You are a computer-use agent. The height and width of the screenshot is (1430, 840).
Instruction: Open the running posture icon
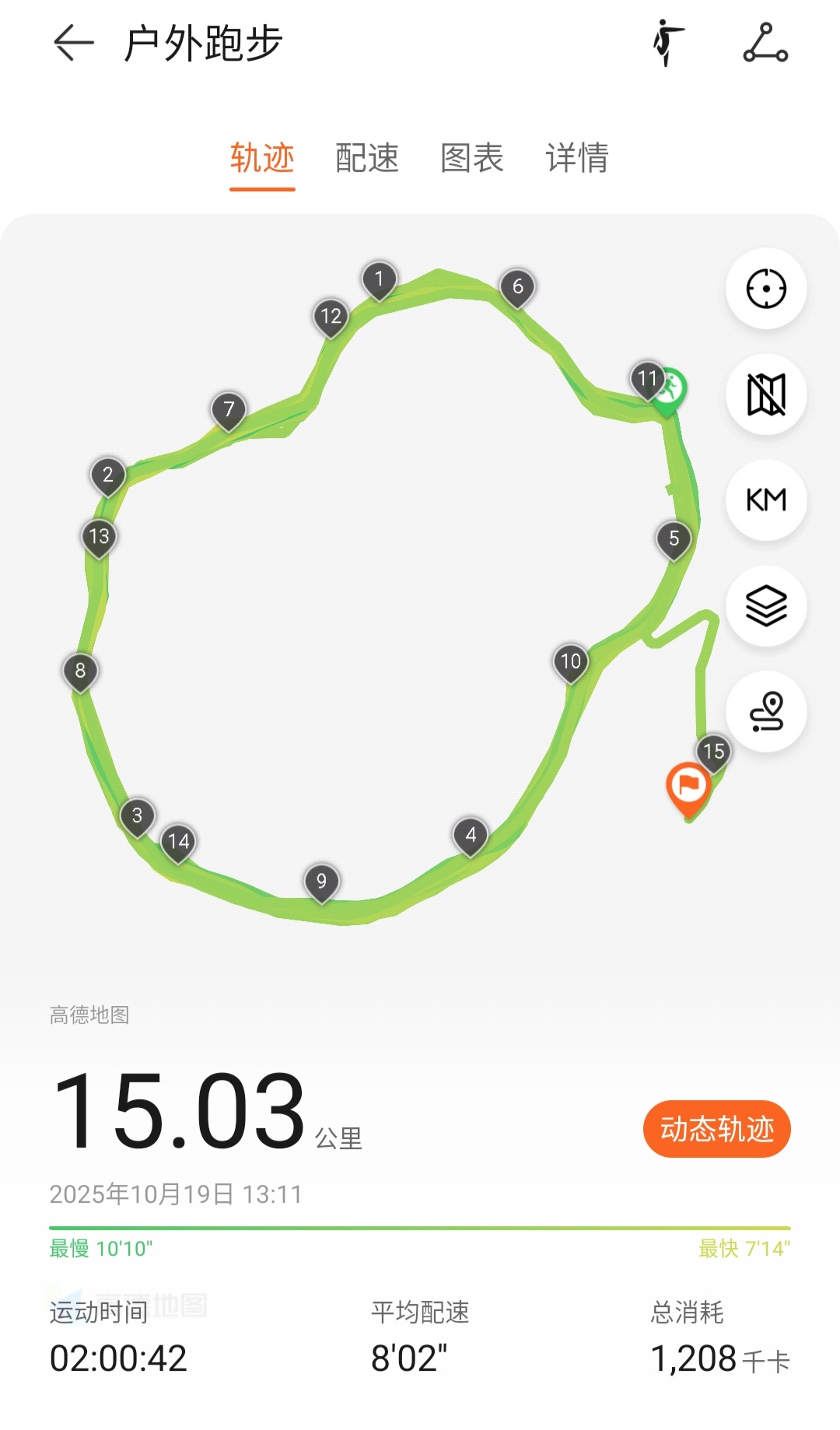[x=668, y=43]
